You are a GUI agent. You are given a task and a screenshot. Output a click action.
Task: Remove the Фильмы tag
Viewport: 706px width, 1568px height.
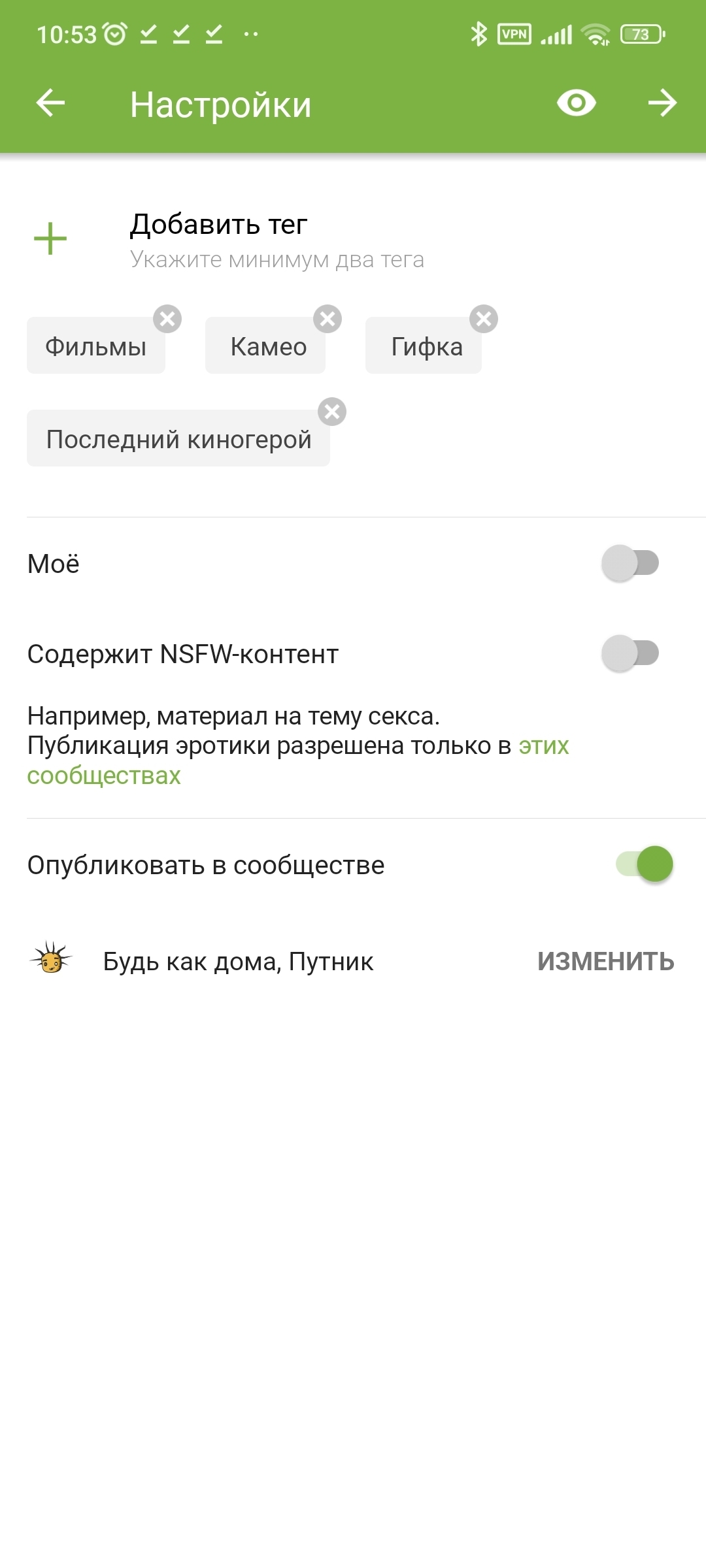click(x=167, y=319)
